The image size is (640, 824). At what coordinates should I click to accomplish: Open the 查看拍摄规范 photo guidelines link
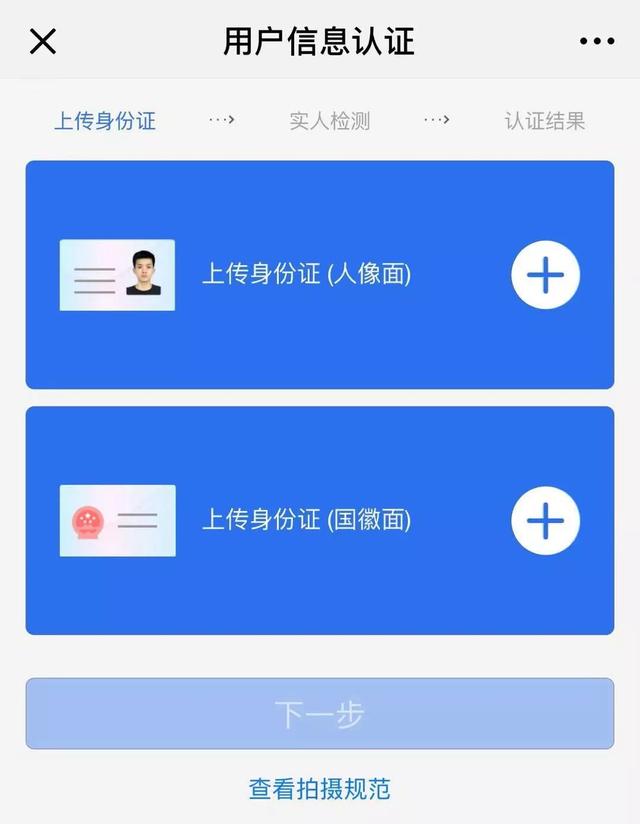click(320, 789)
